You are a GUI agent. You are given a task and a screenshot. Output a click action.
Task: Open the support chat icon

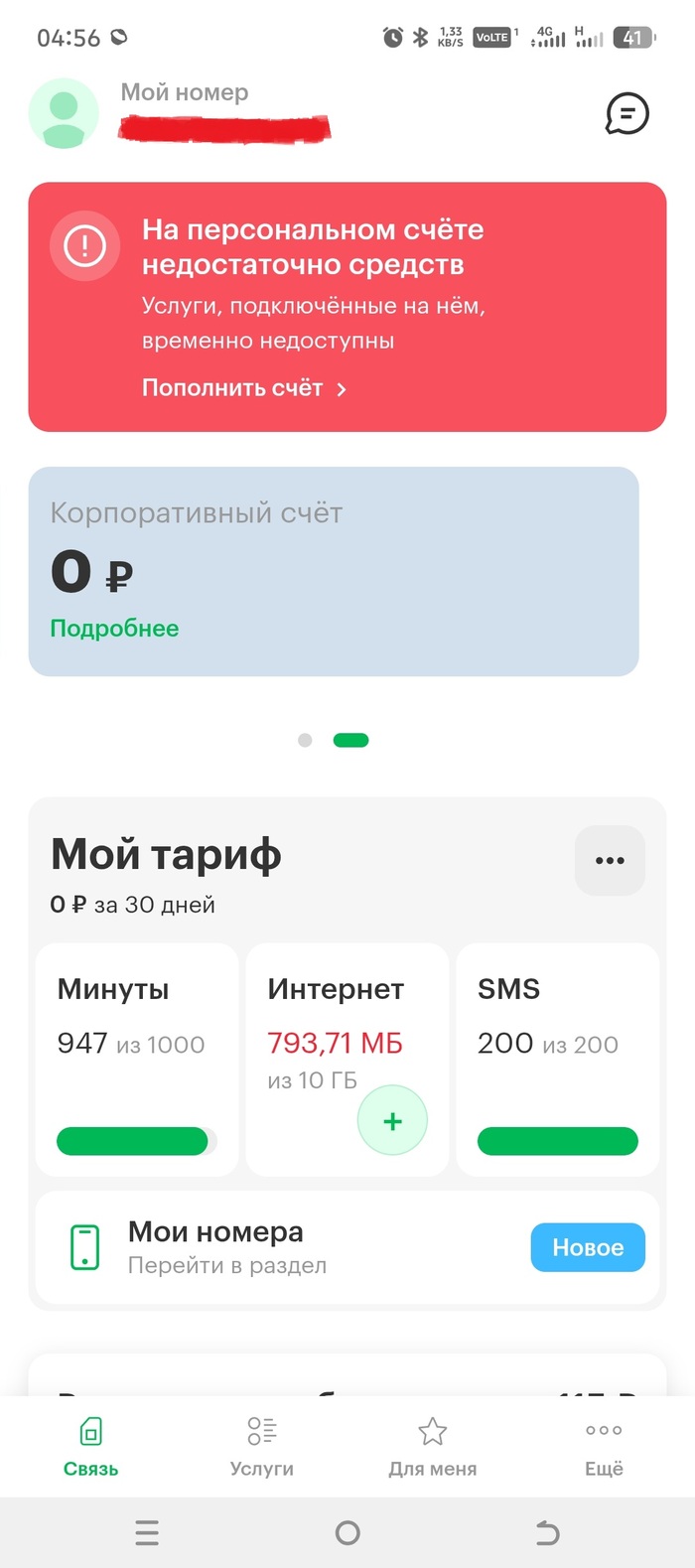coord(626,114)
